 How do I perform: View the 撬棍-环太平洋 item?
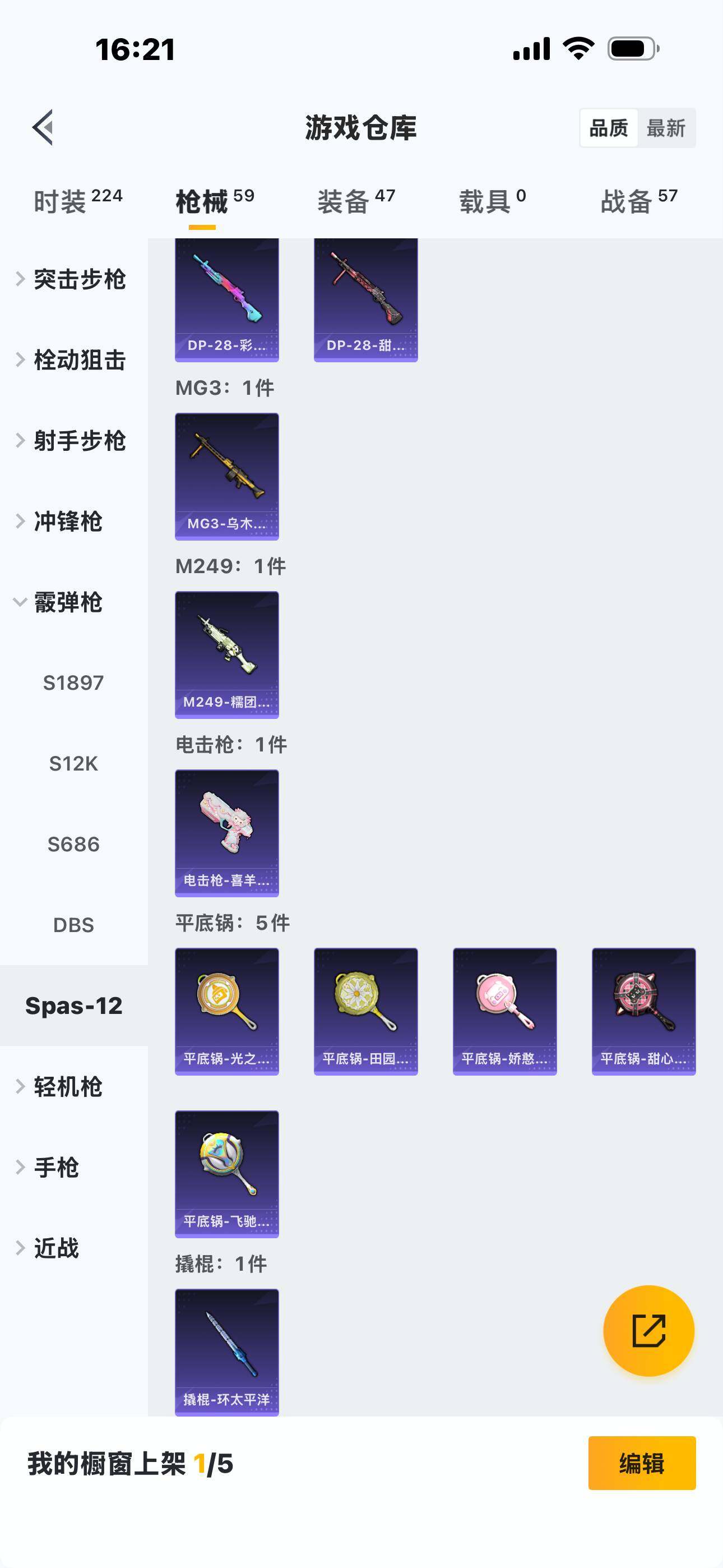[x=227, y=1352]
